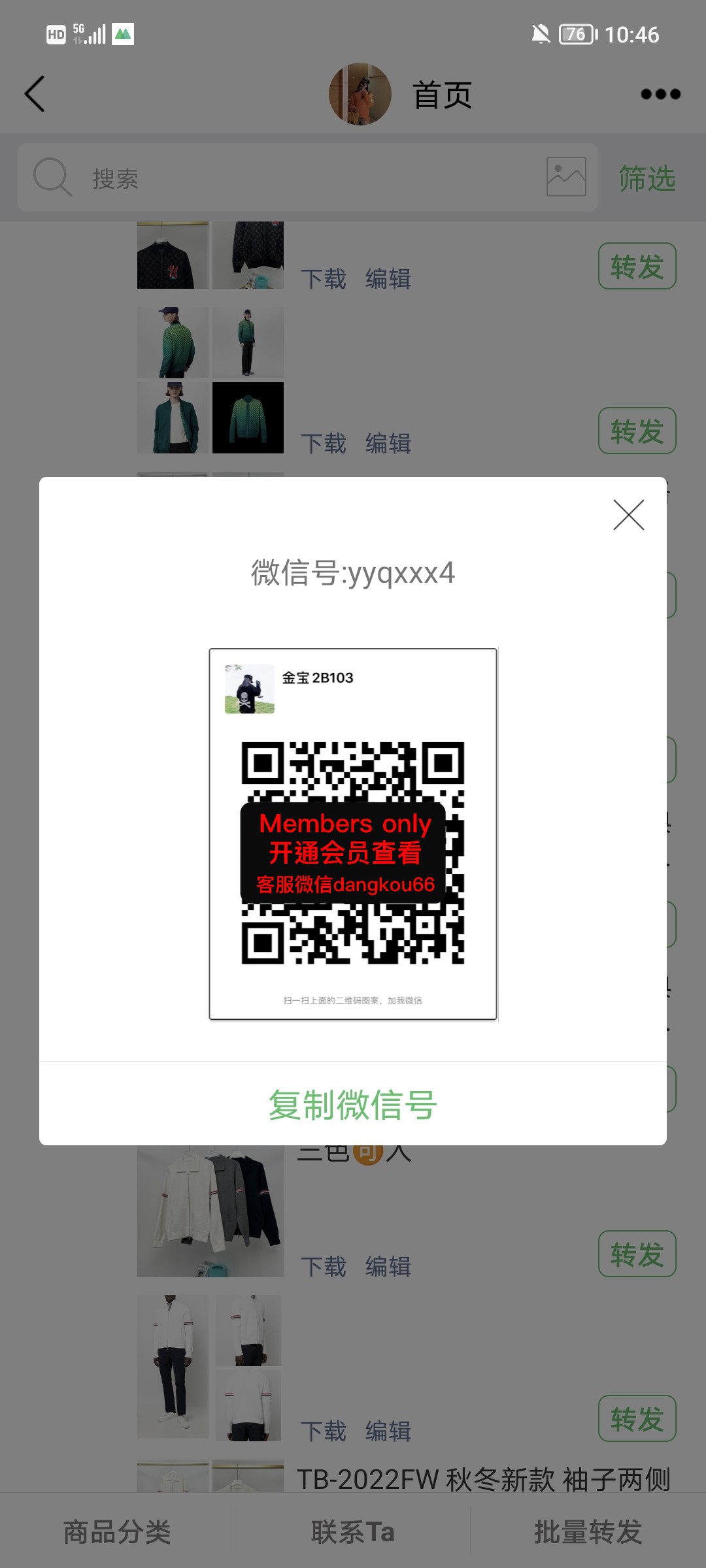Close the WeChat ID dialog
The width and height of the screenshot is (706, 1568).
click(629, 515)
